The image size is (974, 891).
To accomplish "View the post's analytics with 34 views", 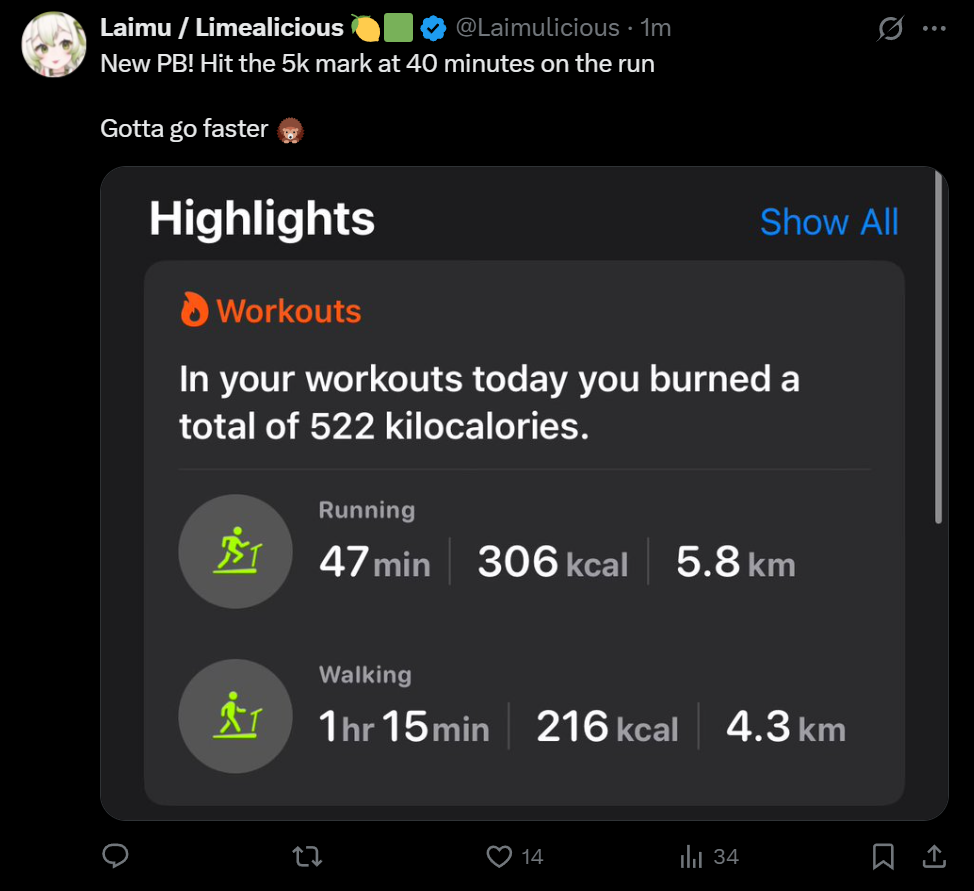I will click(x=692, y=856).
